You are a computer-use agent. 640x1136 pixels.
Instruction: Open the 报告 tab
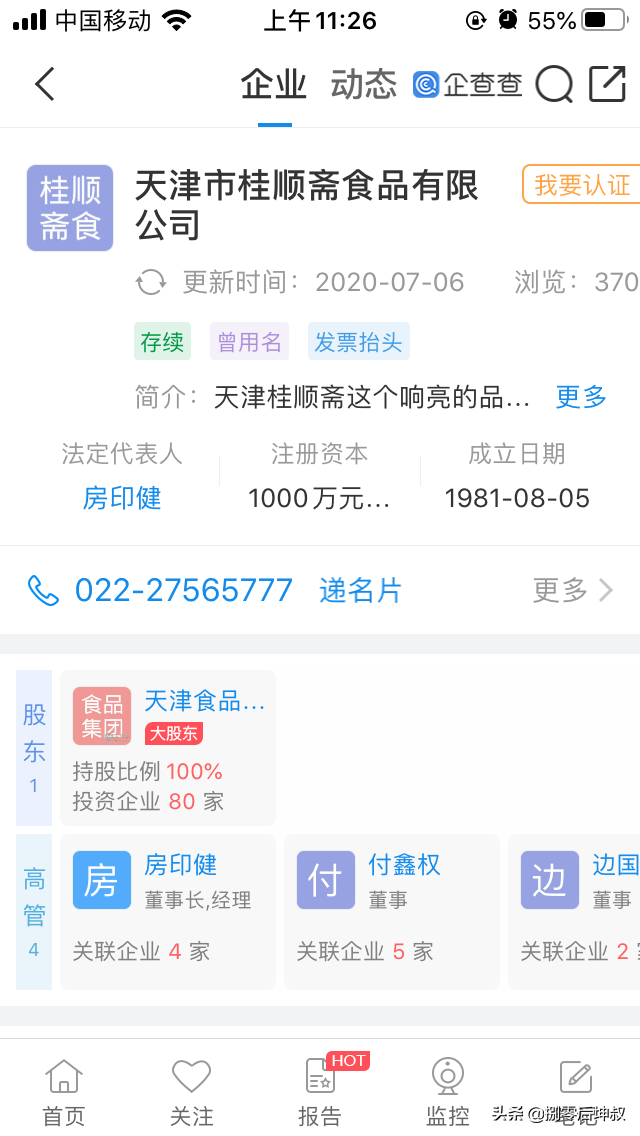[319, 1092]
